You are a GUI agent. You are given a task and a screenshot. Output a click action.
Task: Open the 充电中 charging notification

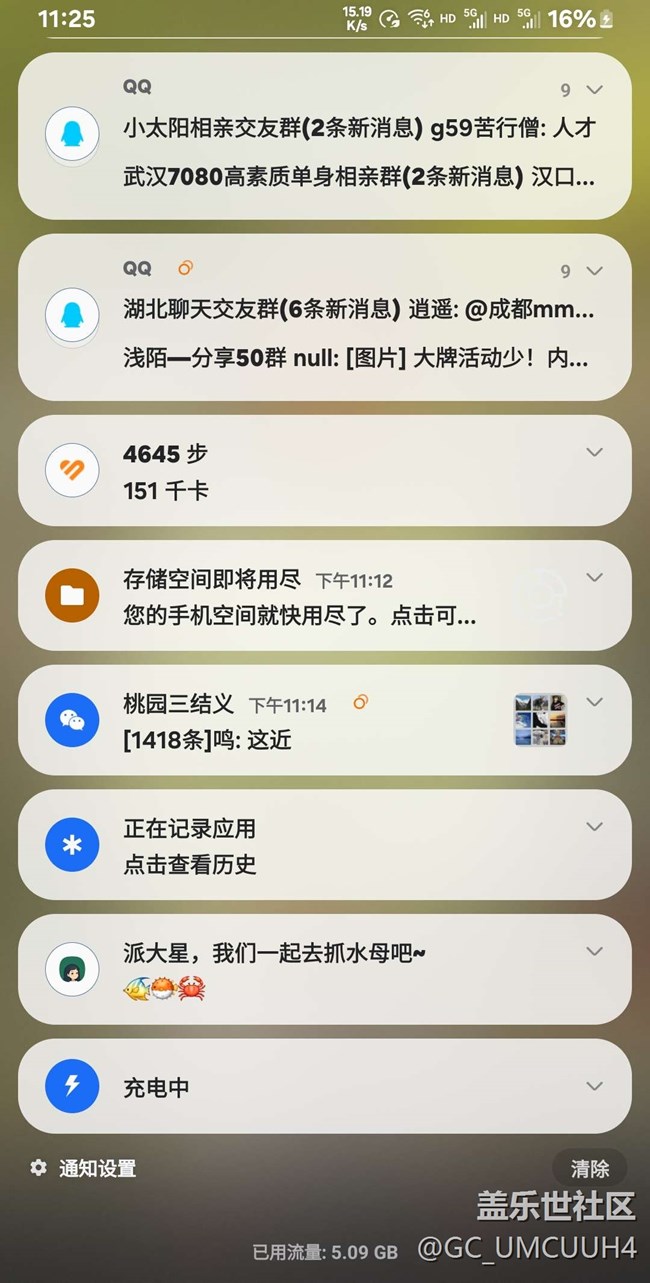point(325,1086)
